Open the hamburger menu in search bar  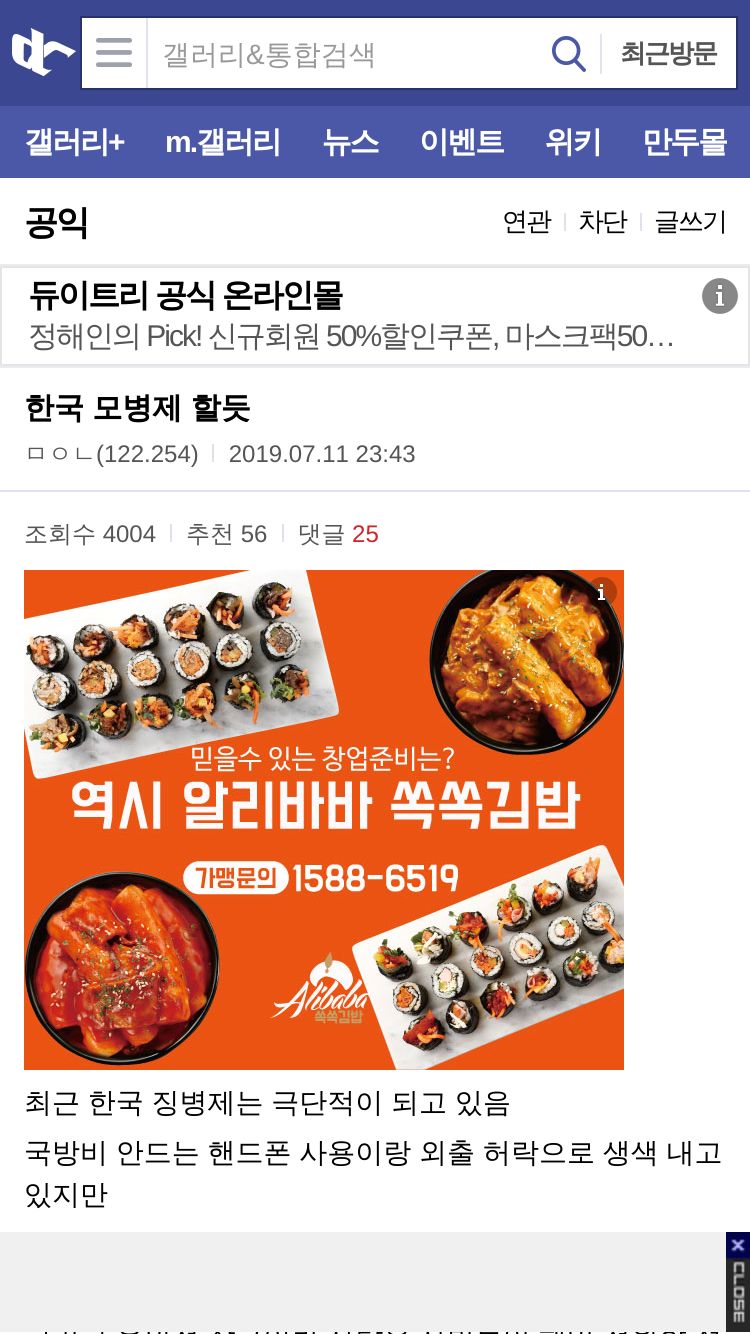pos(114,53)
